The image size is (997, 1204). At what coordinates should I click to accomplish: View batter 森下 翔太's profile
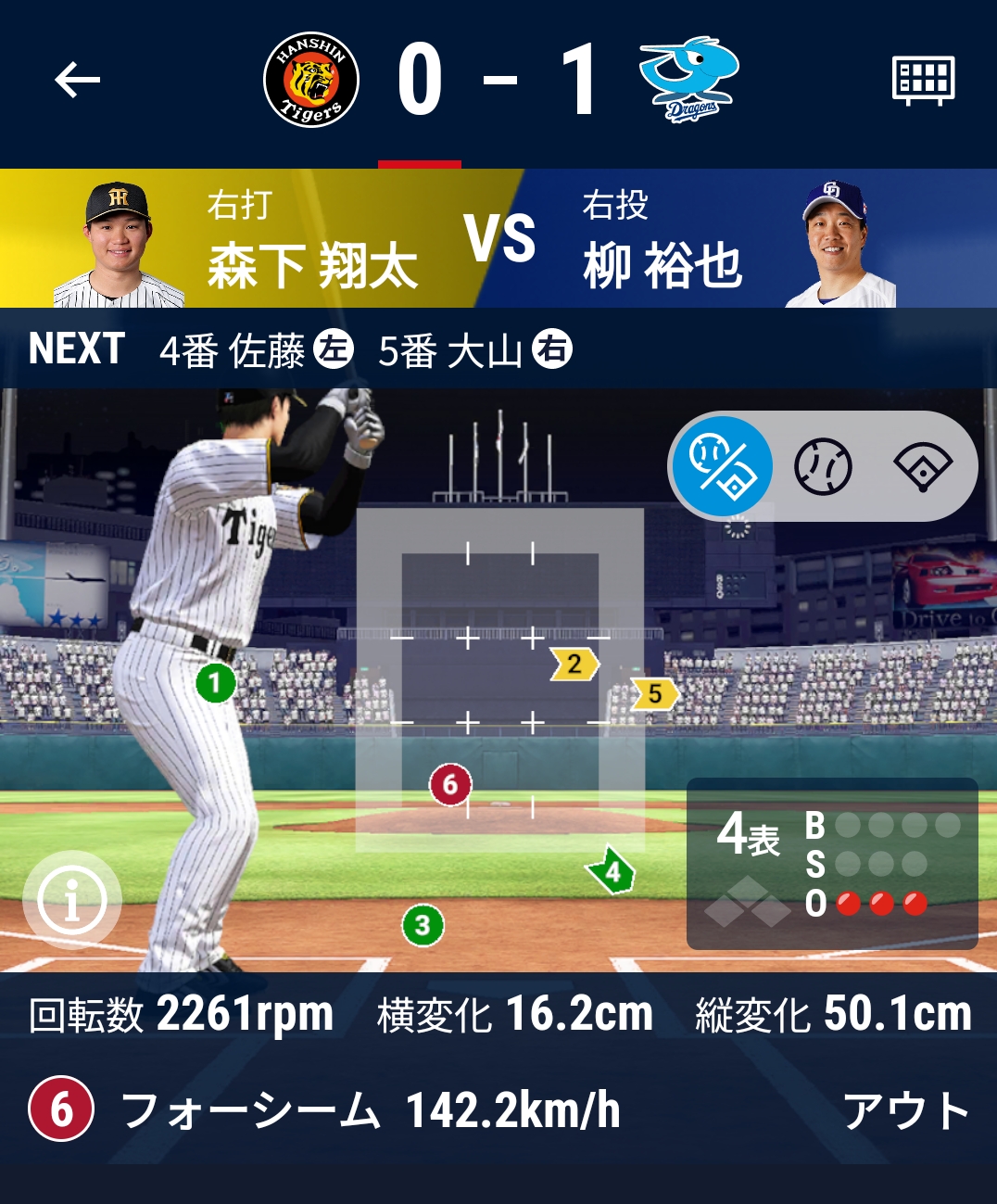pos(119,245)
